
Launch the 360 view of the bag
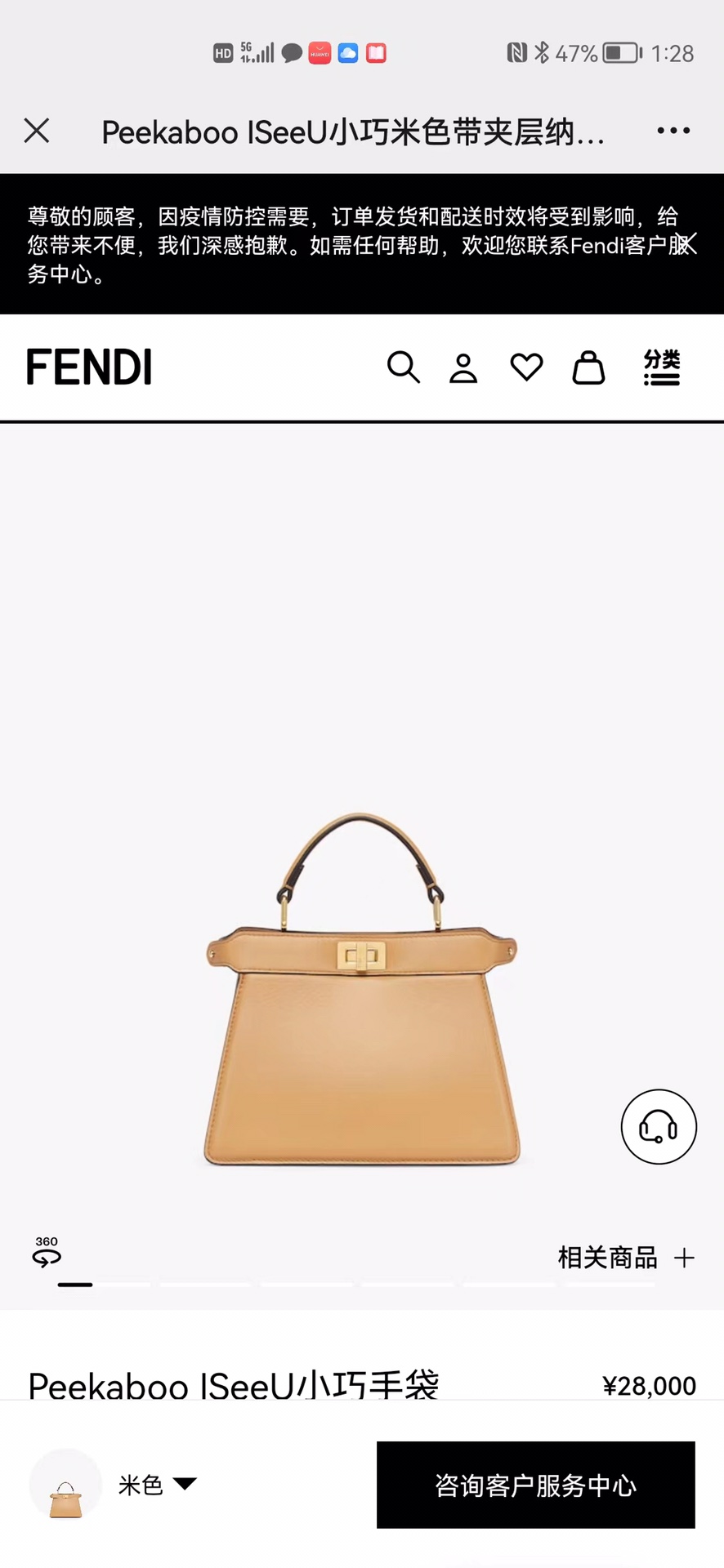47,1252
